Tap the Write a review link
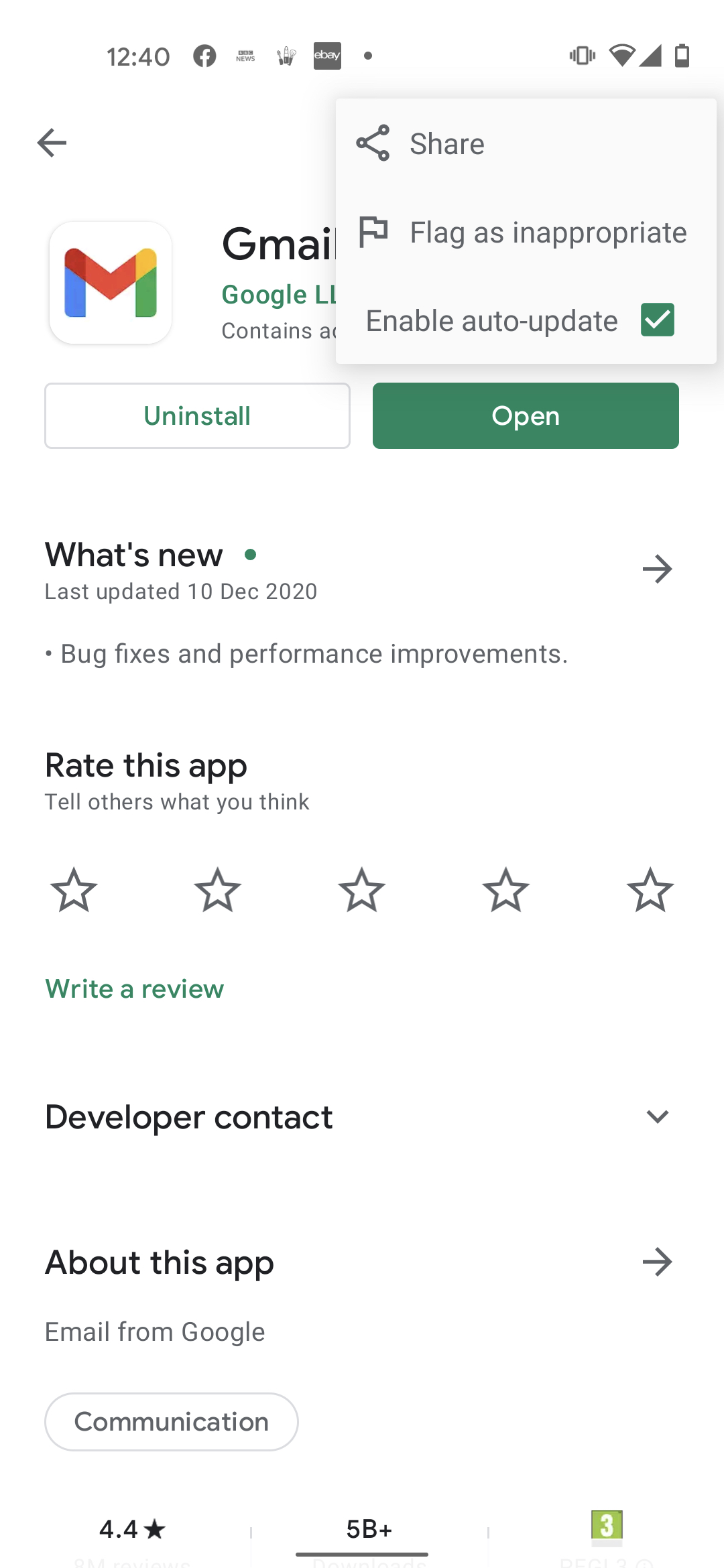The image size is (724, 1568). [135, 989]
